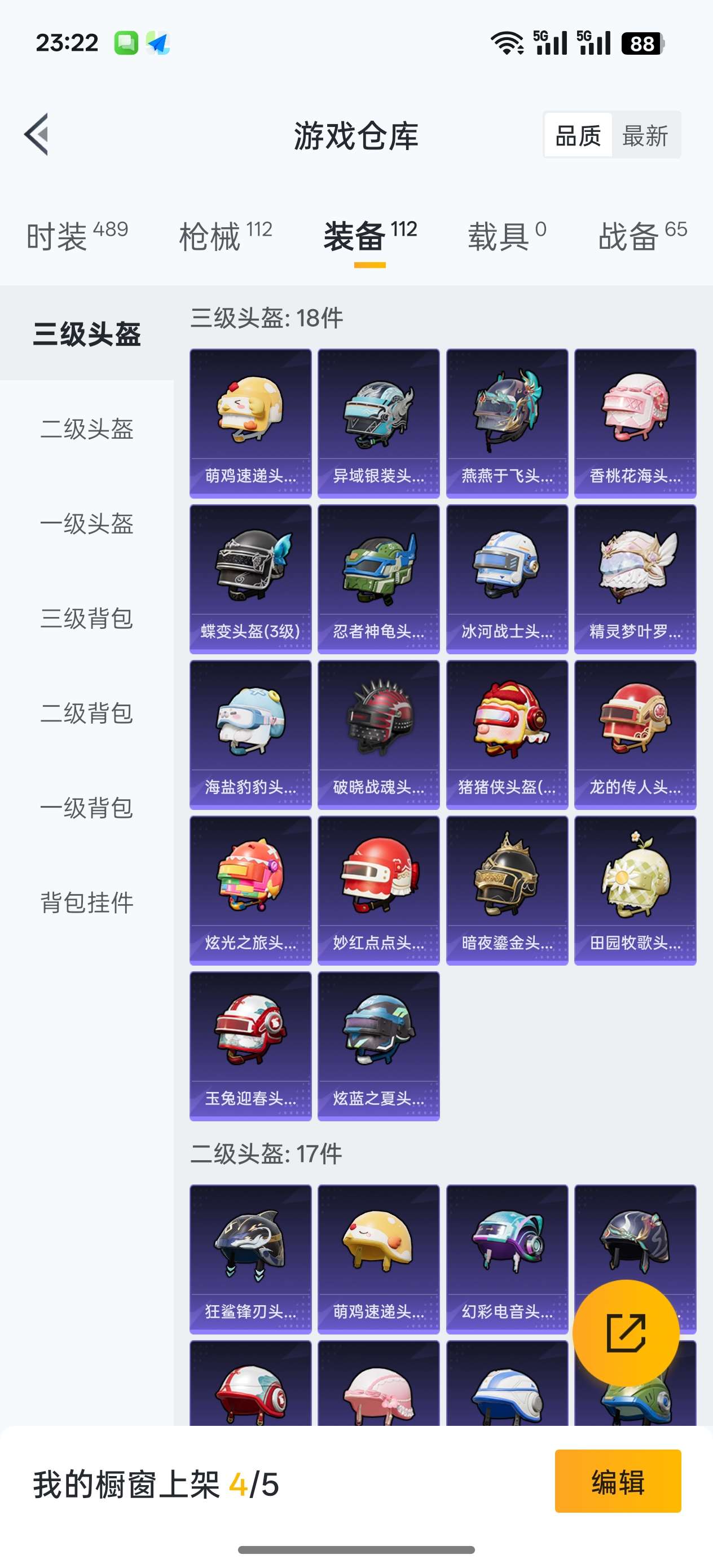Viewport: 713px width, 1568px height.
Task: Keep sorting on 品质
Action: [578, 136]
